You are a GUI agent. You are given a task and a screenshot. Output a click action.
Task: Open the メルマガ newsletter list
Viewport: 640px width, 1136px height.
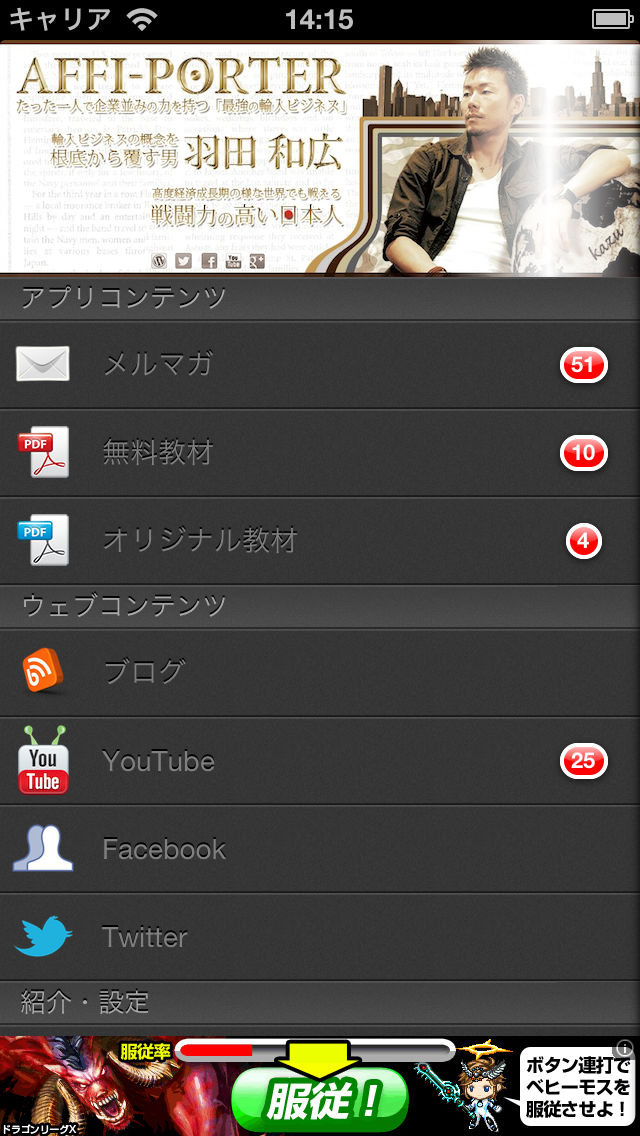(320, 365)
